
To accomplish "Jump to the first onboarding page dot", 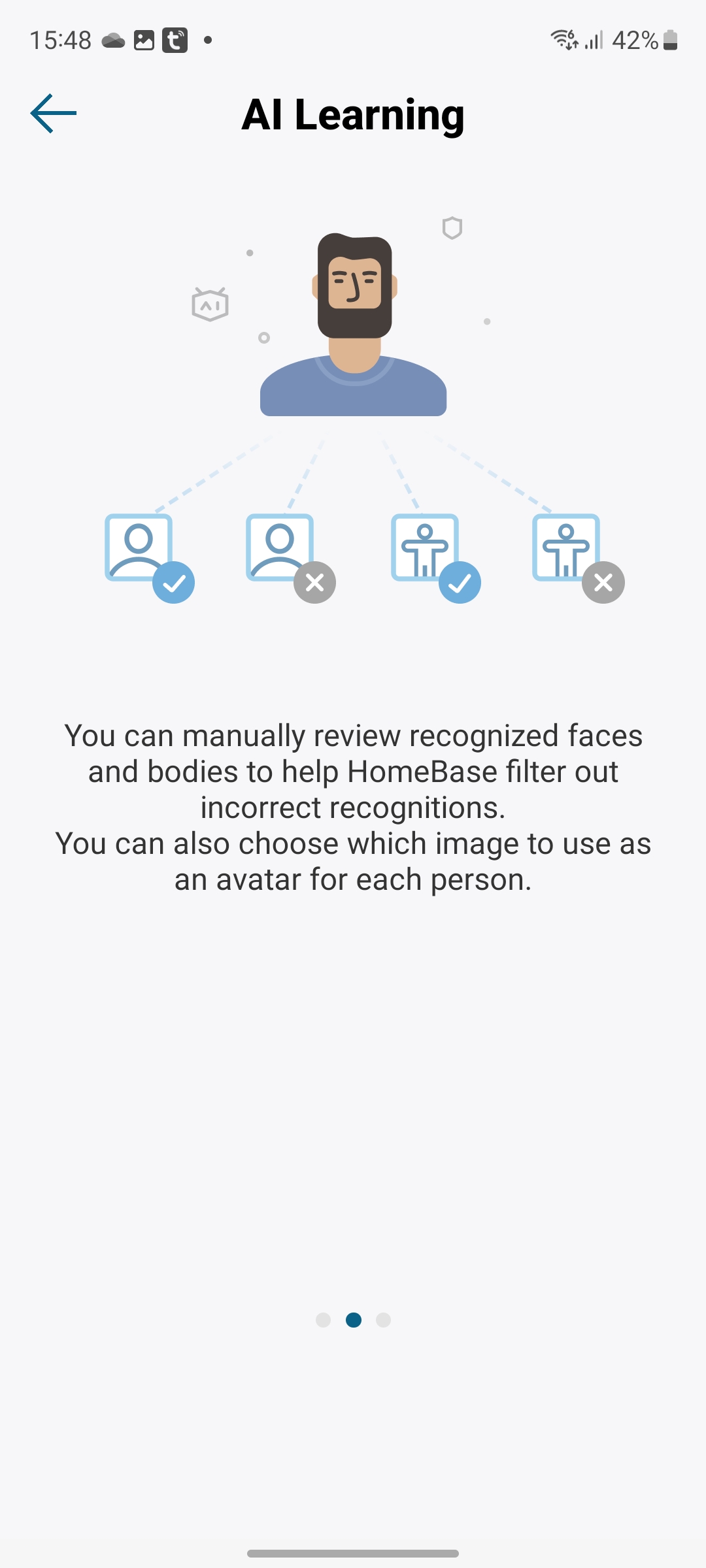I will click(x=323, y=1320).
